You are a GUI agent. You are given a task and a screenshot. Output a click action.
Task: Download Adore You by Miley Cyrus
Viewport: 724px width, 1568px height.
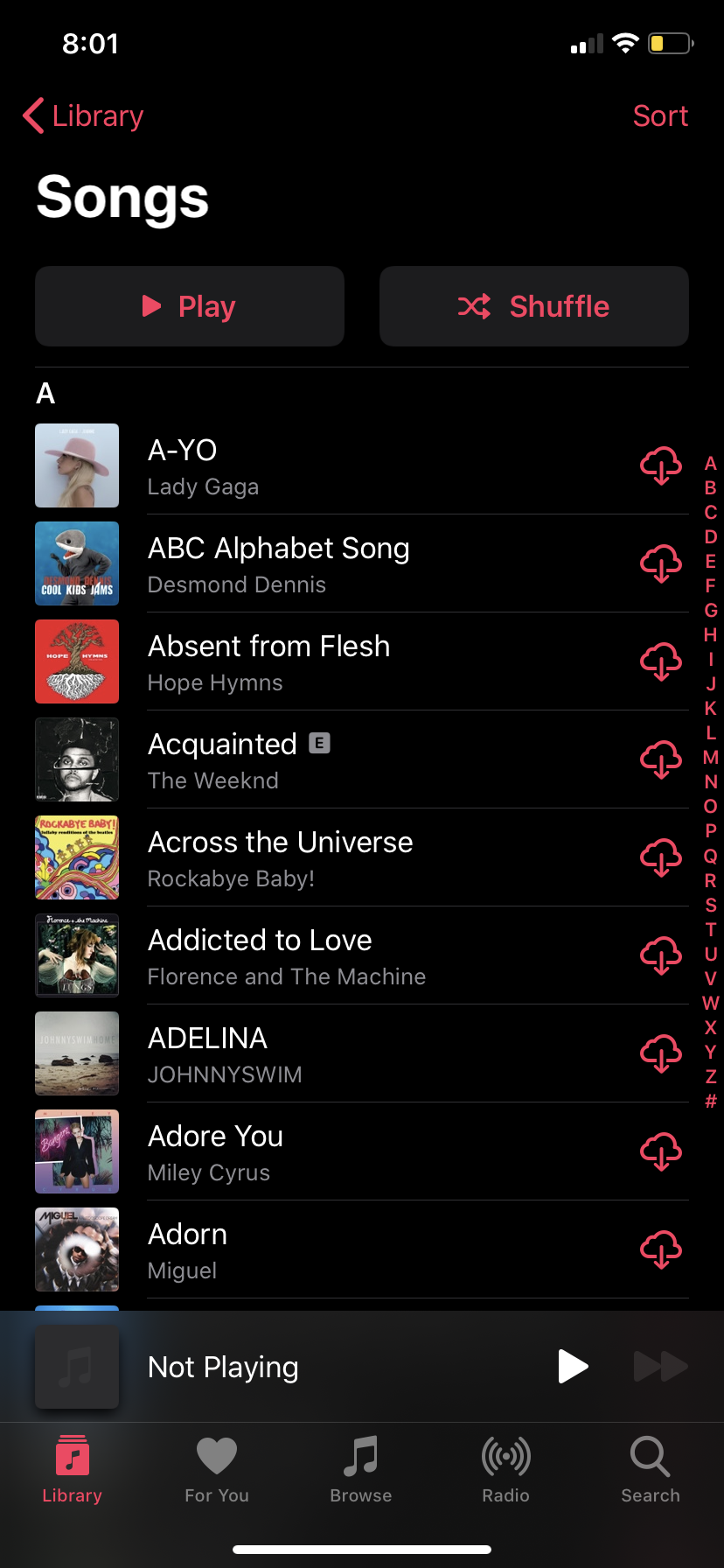pos(661,1151)
